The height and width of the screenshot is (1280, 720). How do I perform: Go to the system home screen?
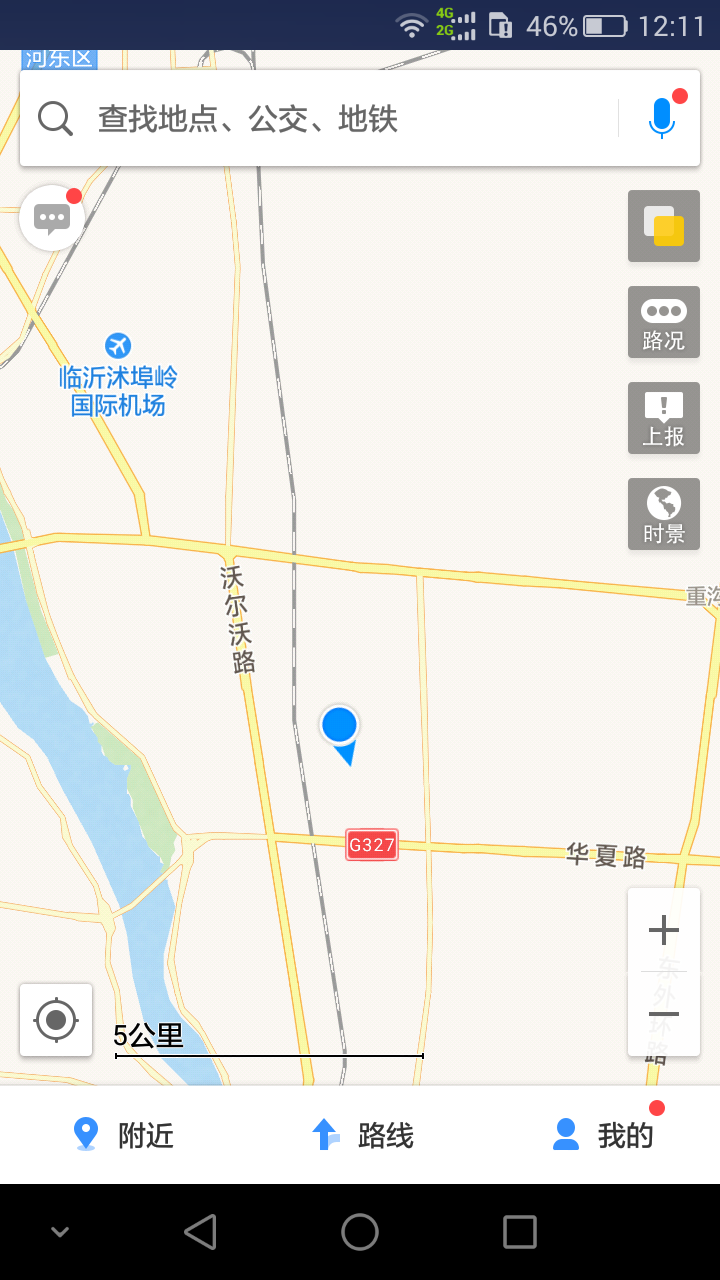click(360, 1232)
